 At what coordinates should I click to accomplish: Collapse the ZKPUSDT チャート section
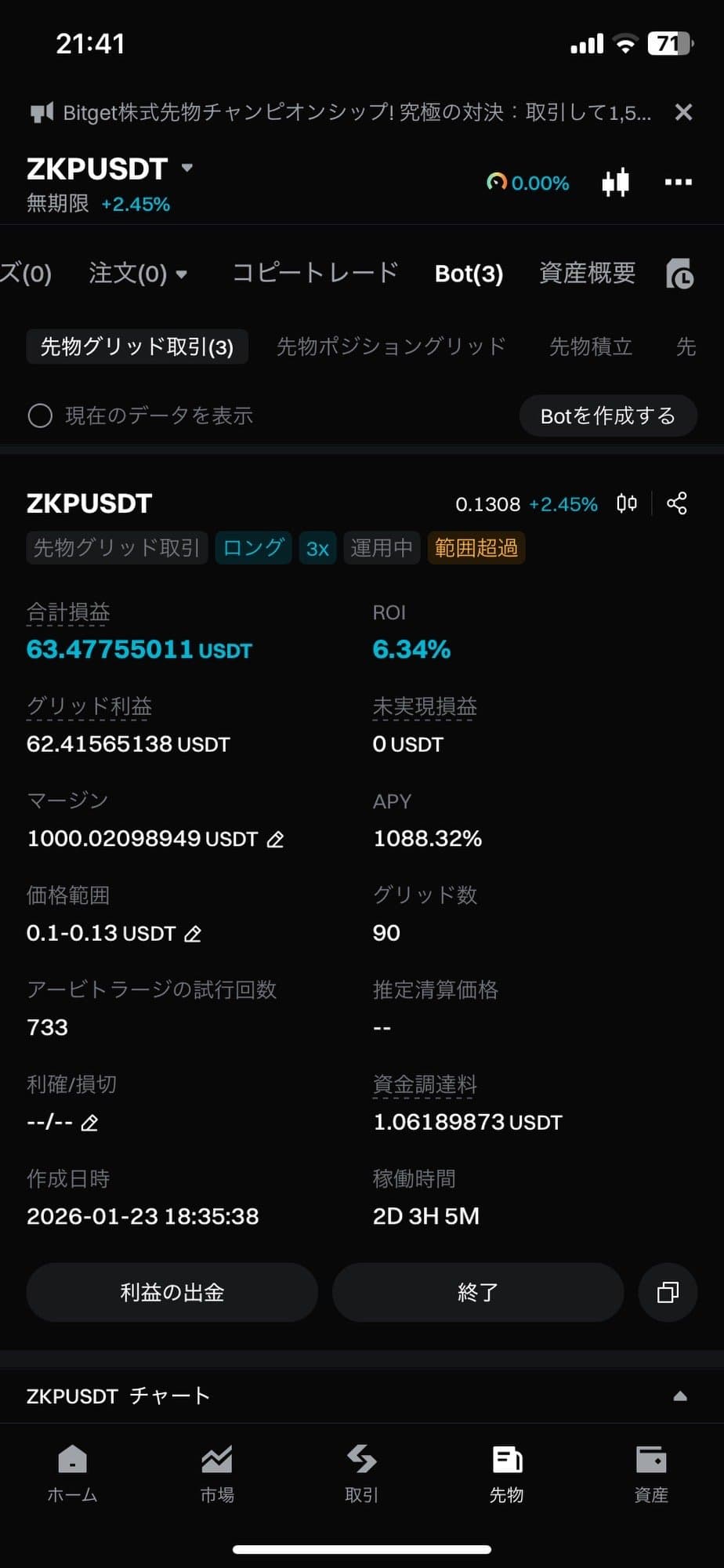point(679,1396)
